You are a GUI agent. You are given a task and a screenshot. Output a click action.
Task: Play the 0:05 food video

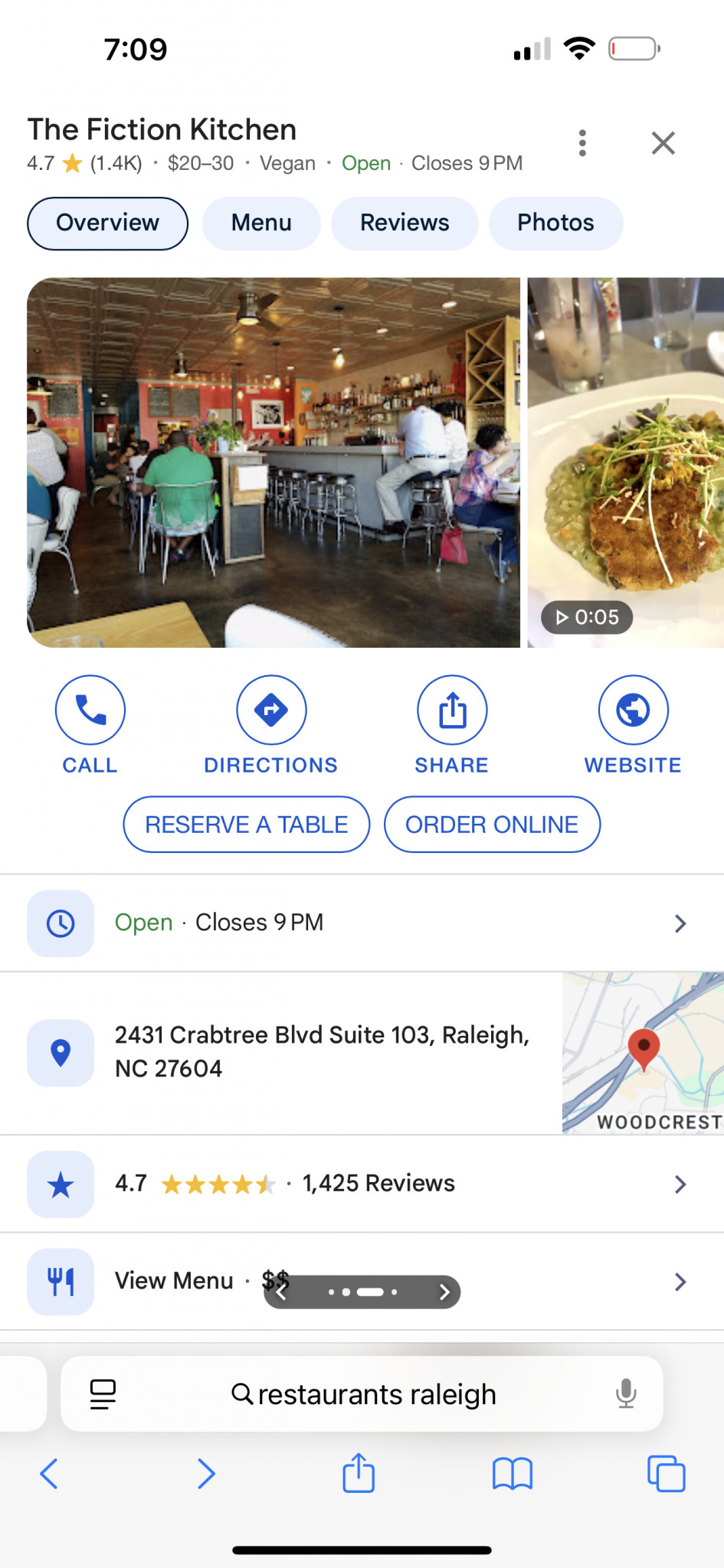coord(625,462)
